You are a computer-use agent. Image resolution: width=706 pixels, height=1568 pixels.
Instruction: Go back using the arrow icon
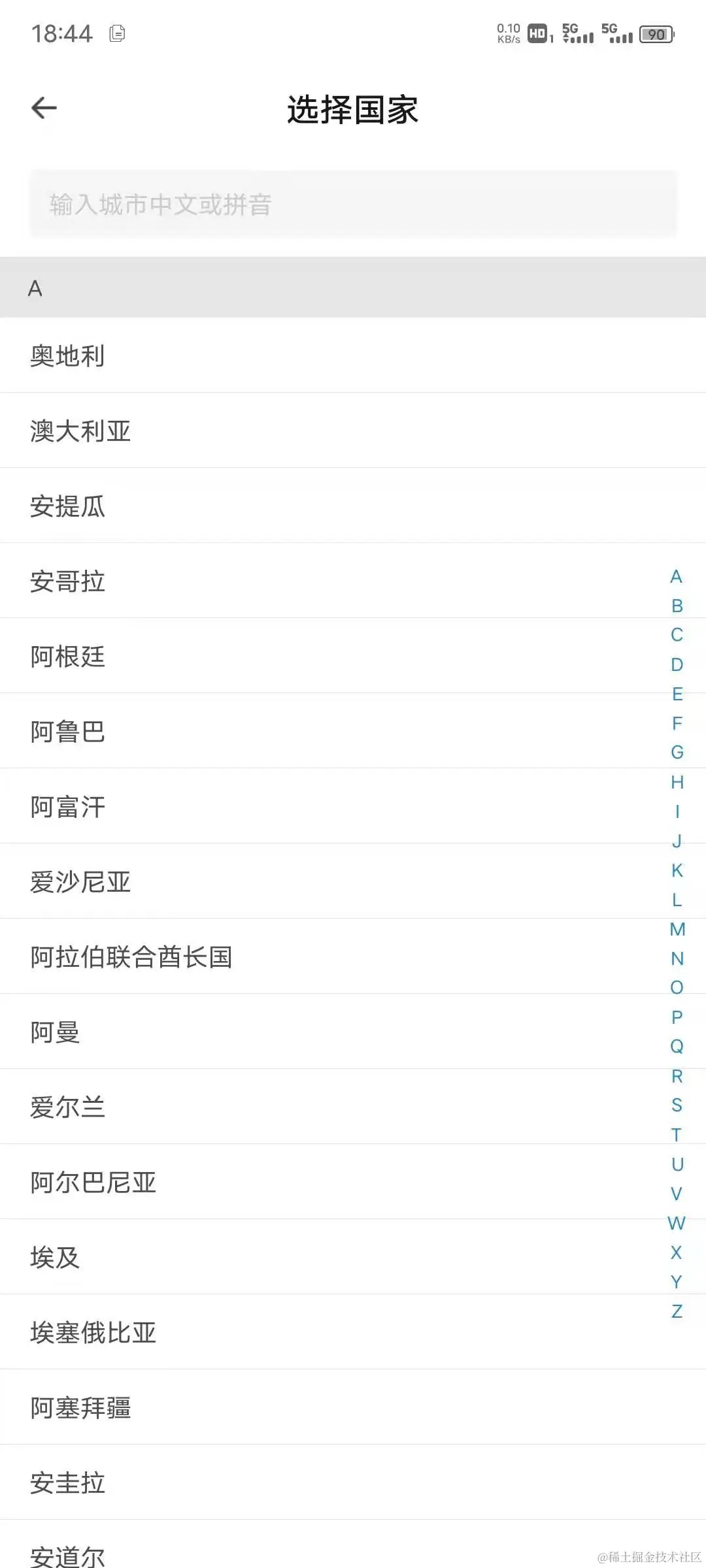point(44,108)
